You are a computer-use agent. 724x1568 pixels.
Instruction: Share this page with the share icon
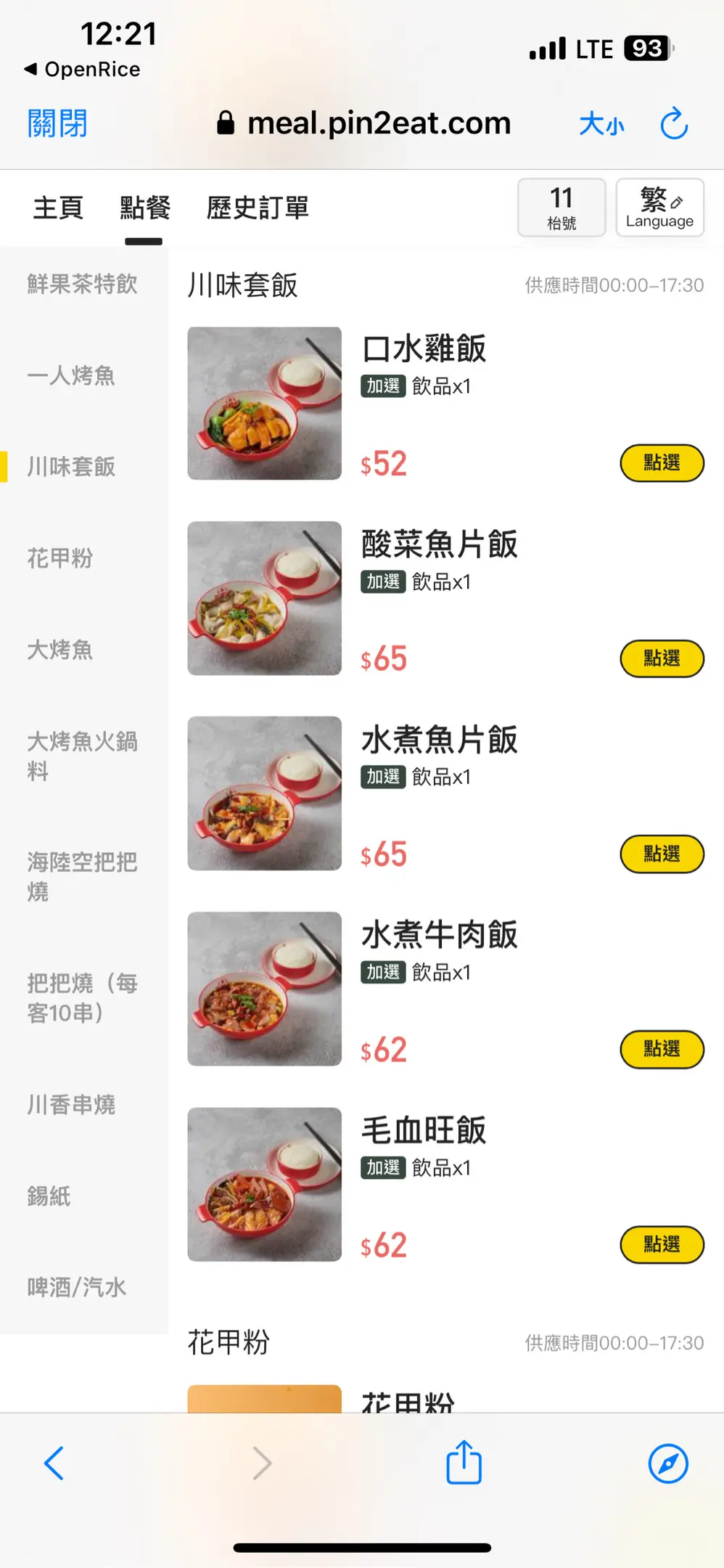(x=464, y=1463)
